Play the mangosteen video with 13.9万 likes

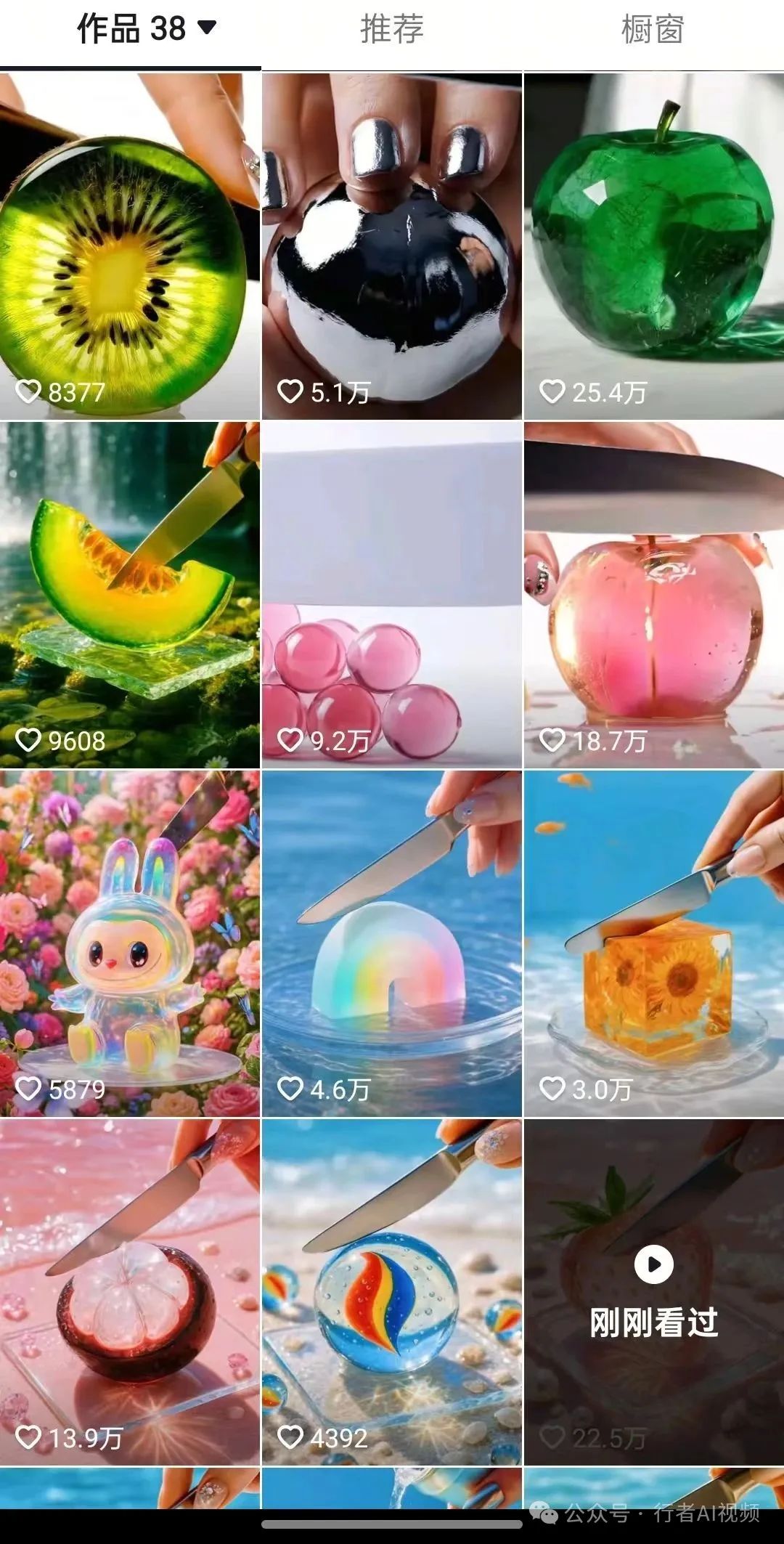[x=130, y=1291]
